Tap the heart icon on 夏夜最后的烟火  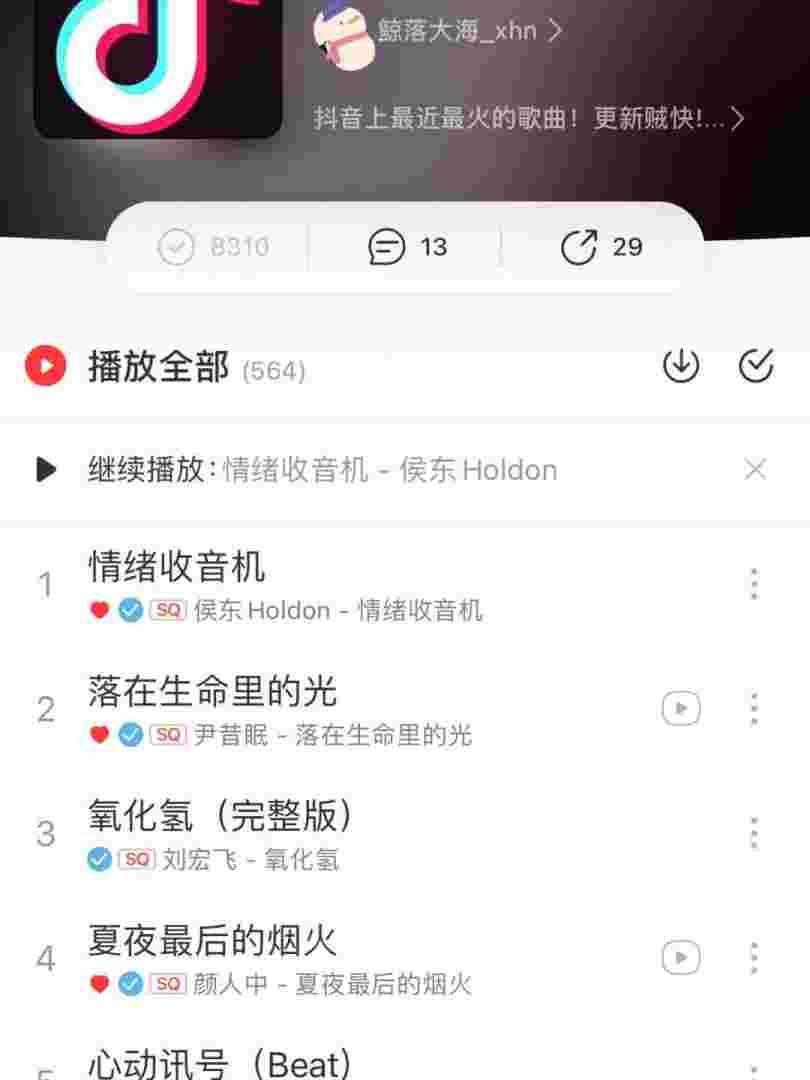[97, 986]
